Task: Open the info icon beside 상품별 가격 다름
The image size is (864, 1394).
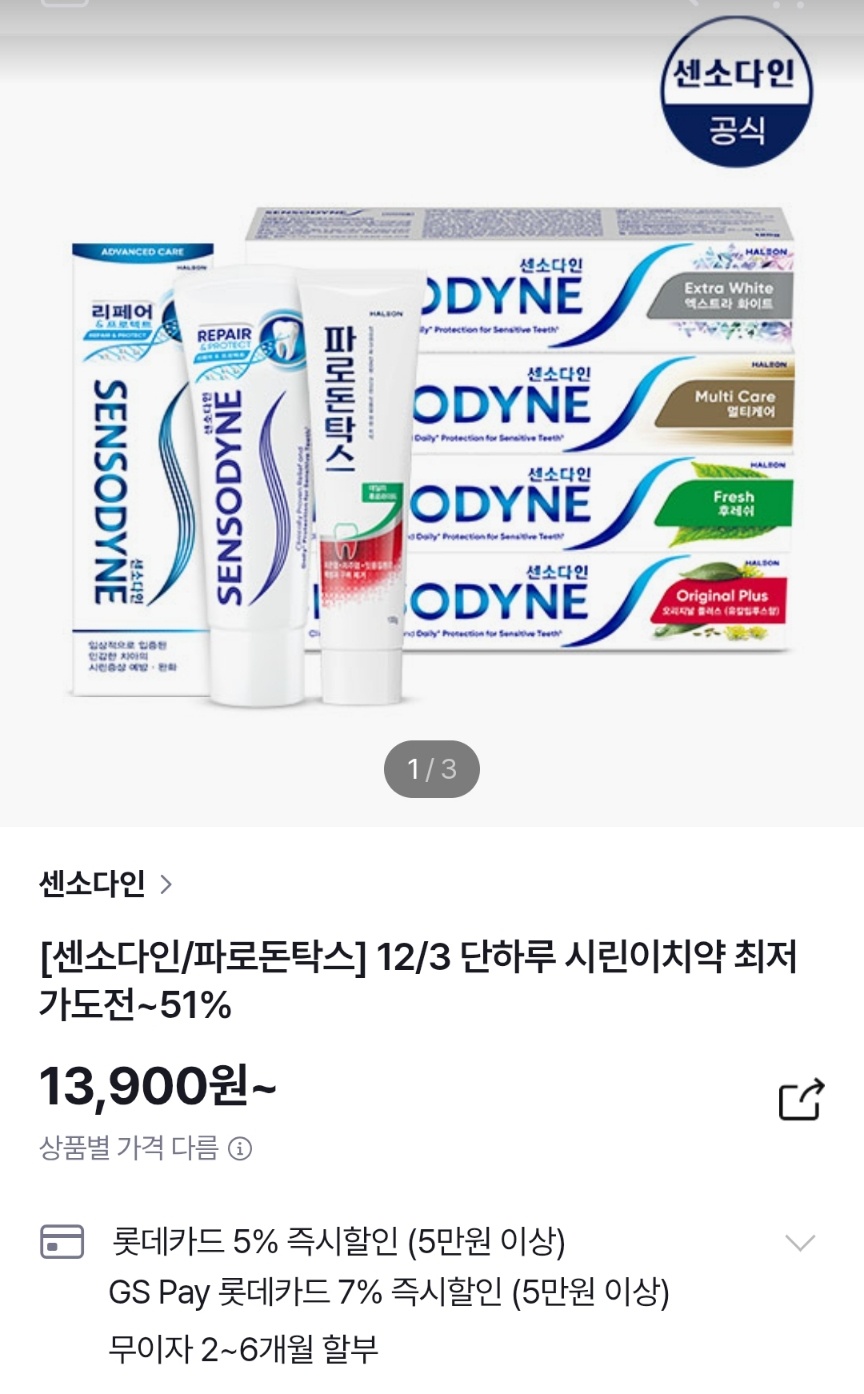Action: coord(240,1148)
